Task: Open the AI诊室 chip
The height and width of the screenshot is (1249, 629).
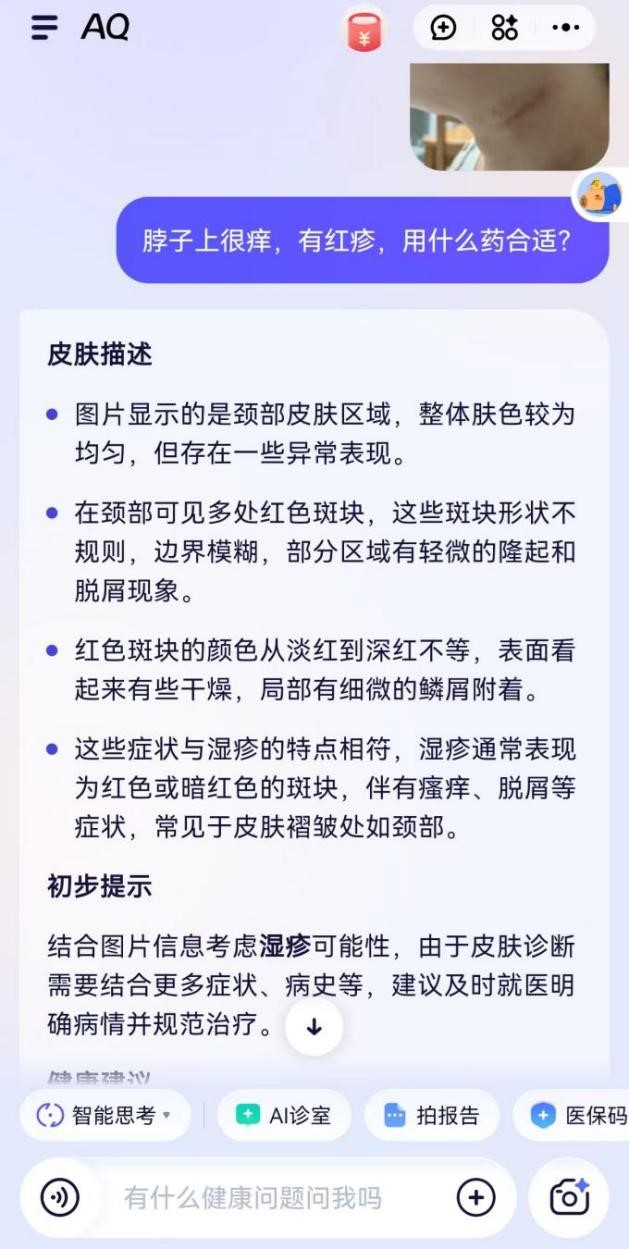Action: point(284,1115)
